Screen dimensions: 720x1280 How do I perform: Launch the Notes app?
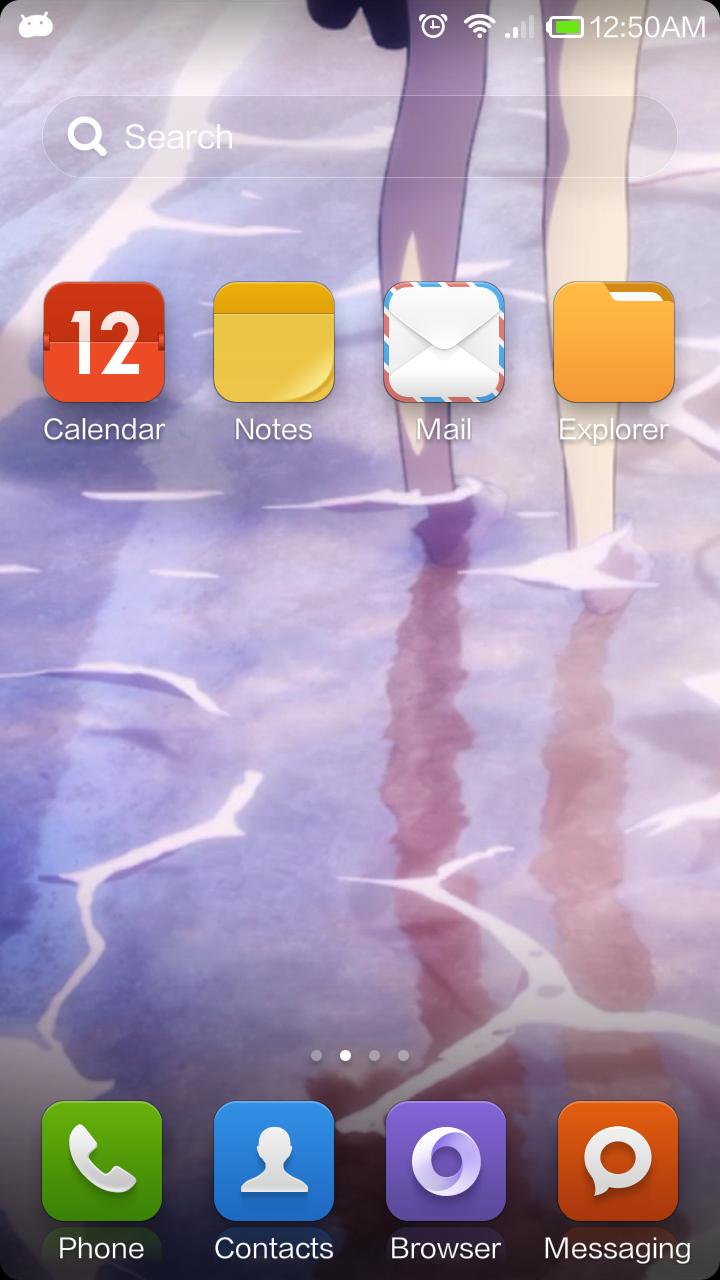pos(274,342)
